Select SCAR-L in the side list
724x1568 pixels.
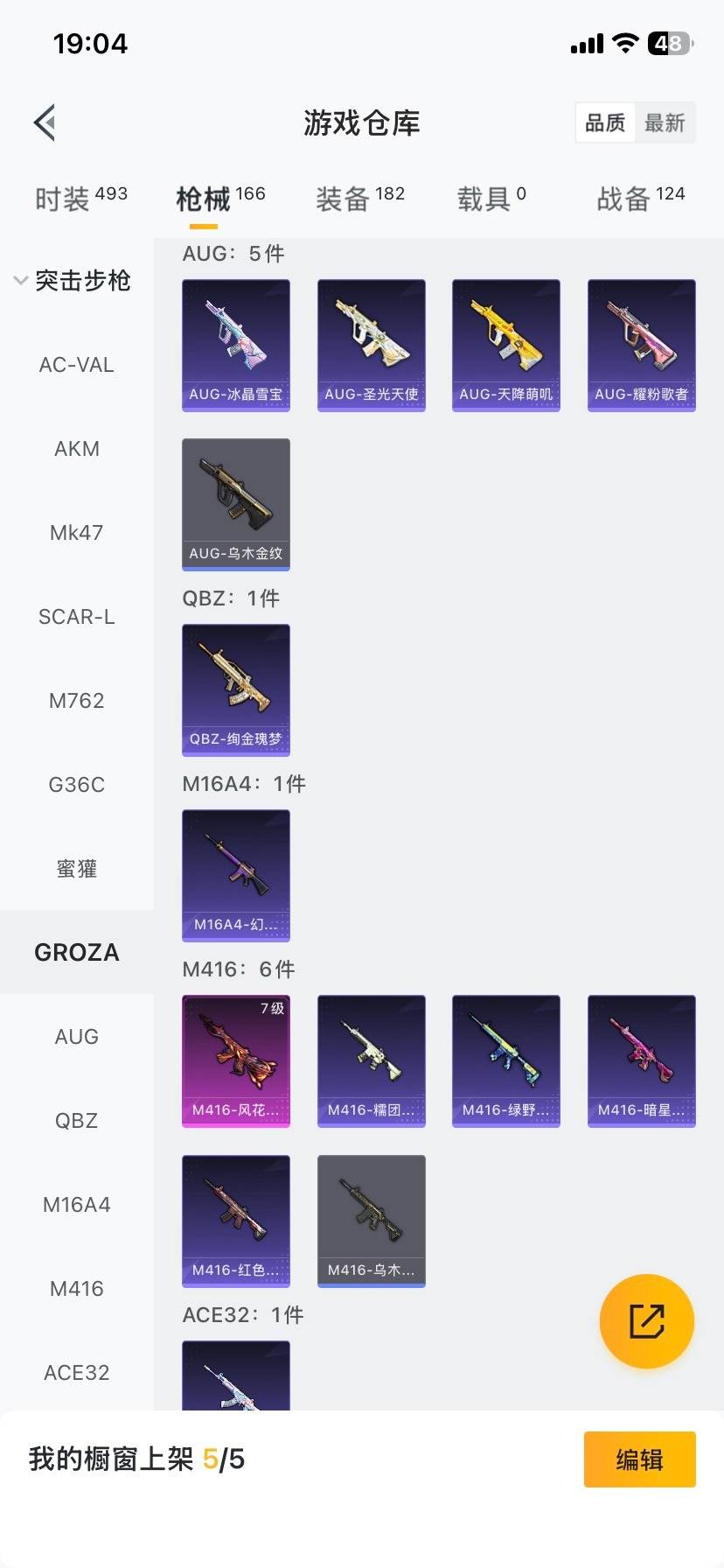(x=77, y=617)
